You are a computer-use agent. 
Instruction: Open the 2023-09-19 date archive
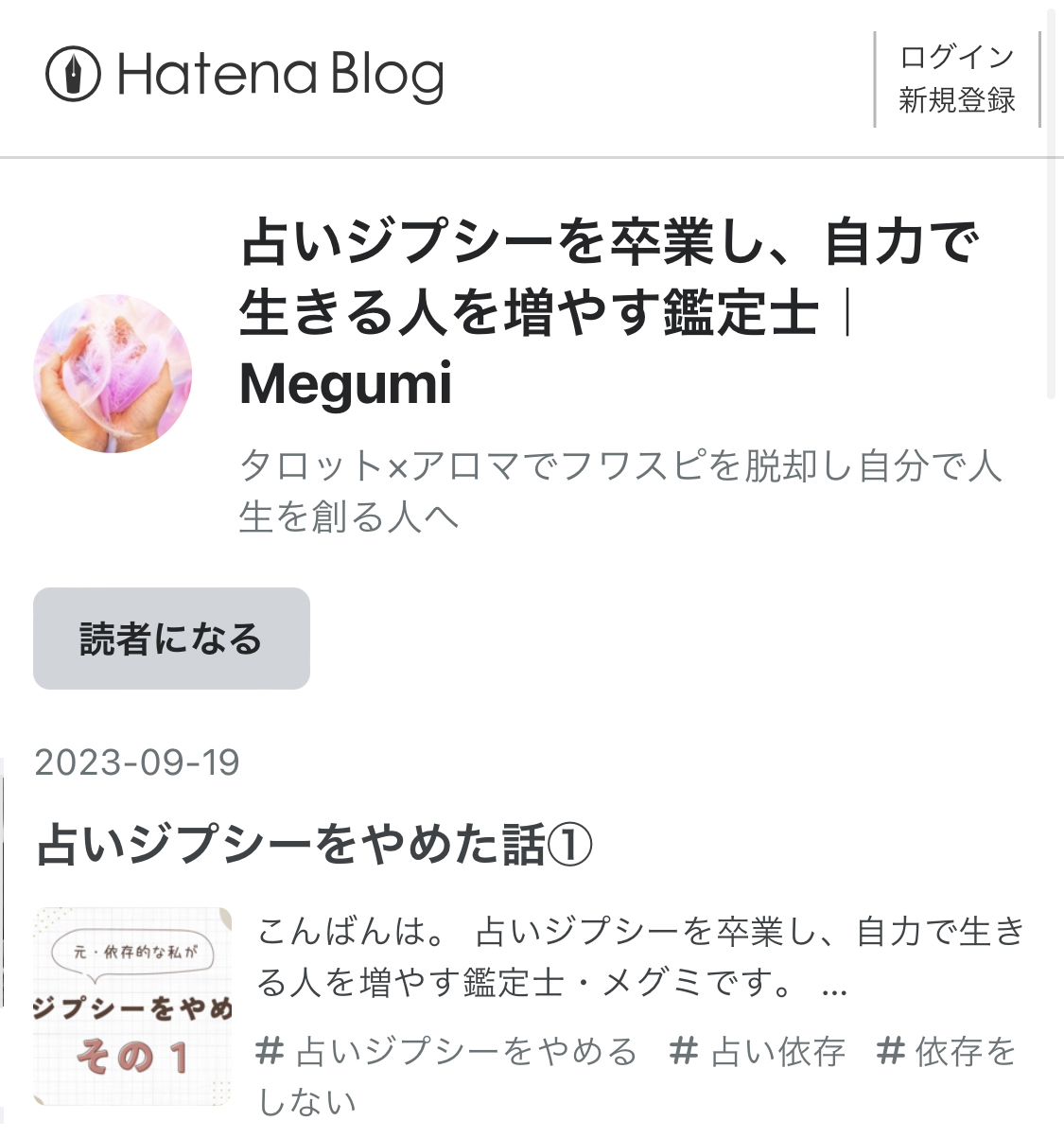(x=137, y=762)
